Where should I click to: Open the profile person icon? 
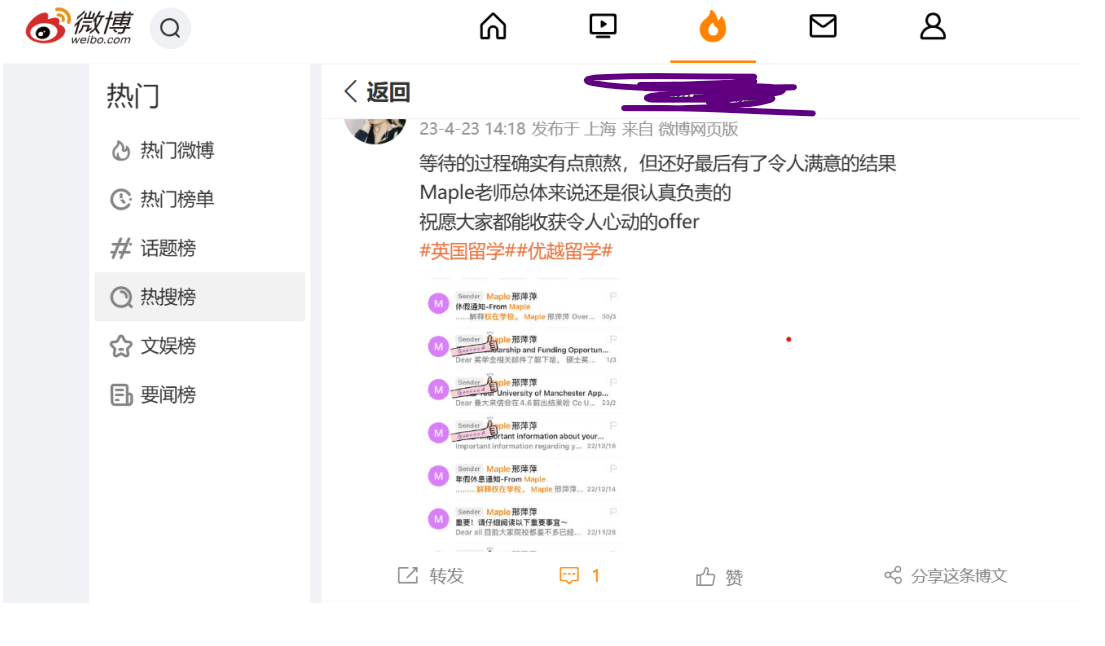point(932,27)
